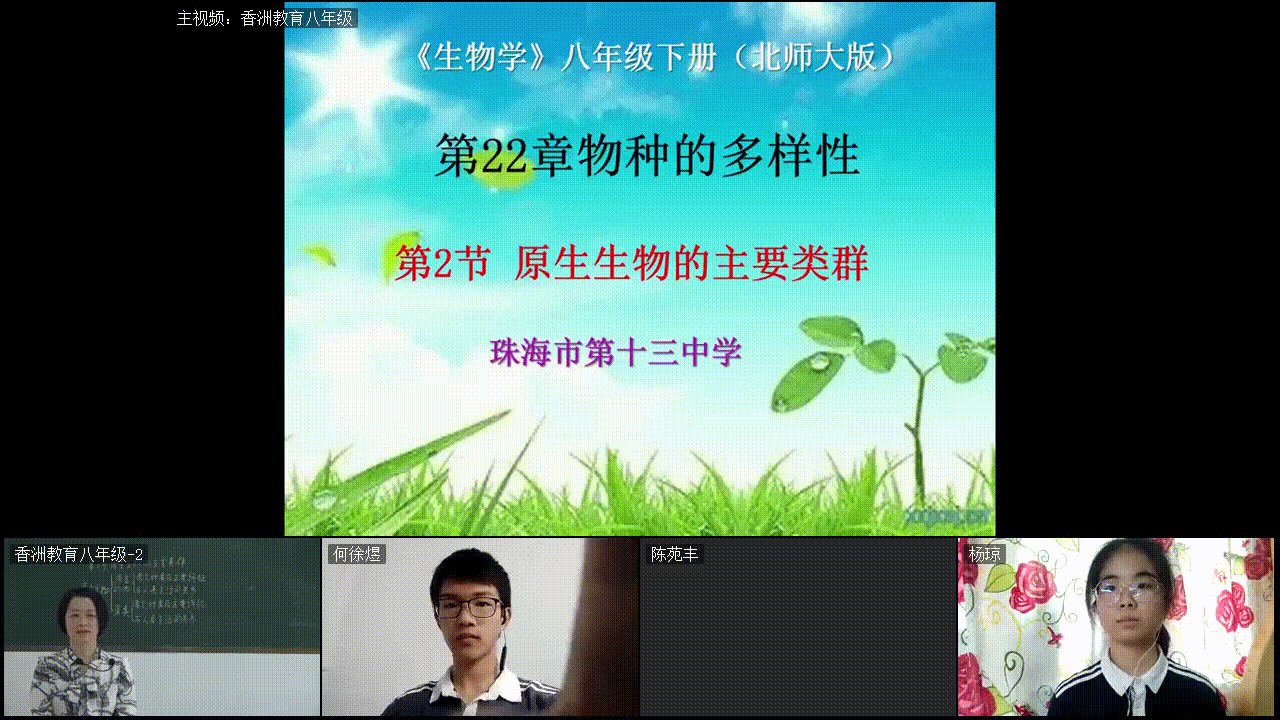Select the 香洲教育八年级-2 video tile
This screenshot has width=1280, height=720.
162,628
